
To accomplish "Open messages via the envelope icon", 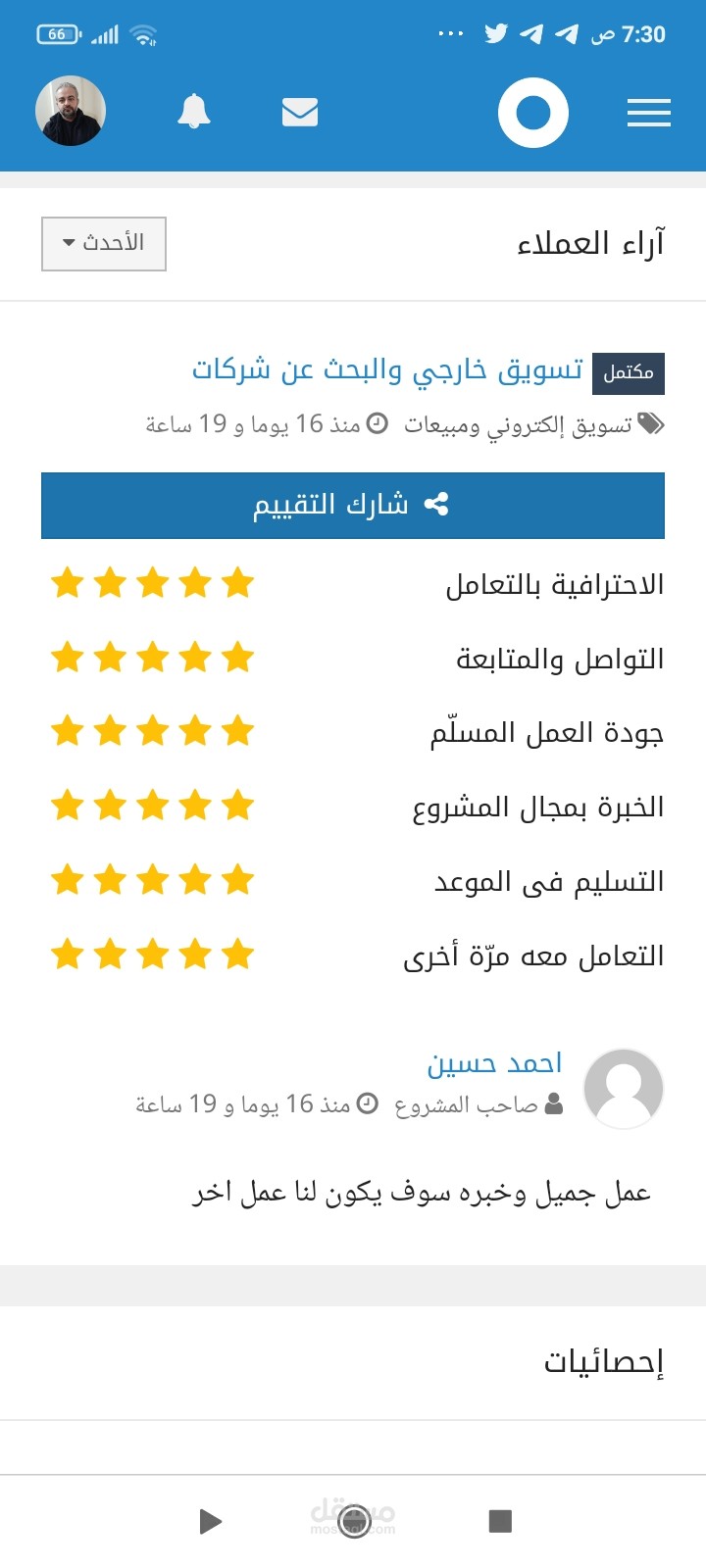I will pyautogui.click(x=300, y=112).
